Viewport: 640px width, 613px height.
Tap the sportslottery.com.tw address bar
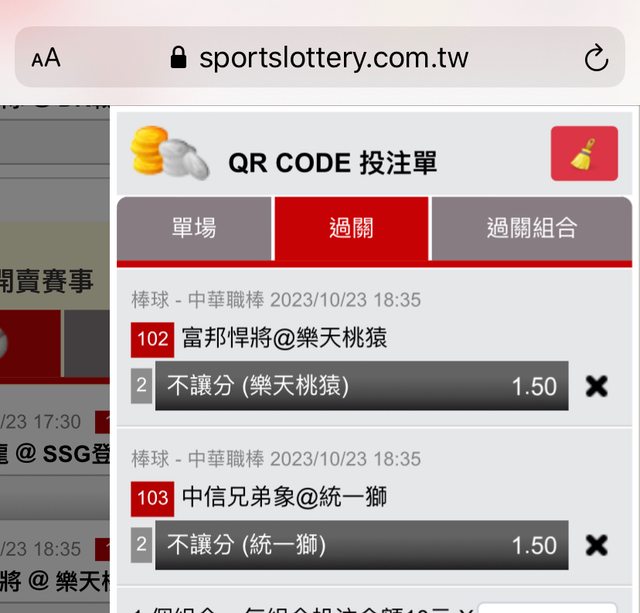[320, 58]
